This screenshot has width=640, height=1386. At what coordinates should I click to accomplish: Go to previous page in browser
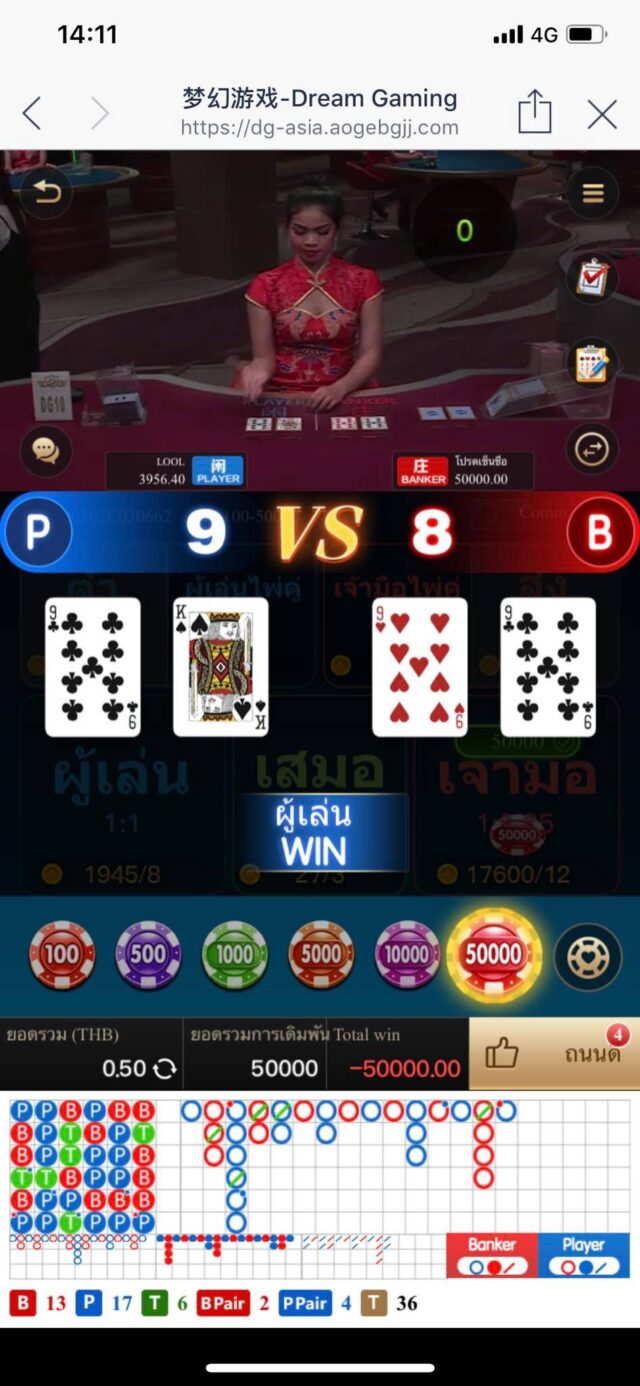33,114
